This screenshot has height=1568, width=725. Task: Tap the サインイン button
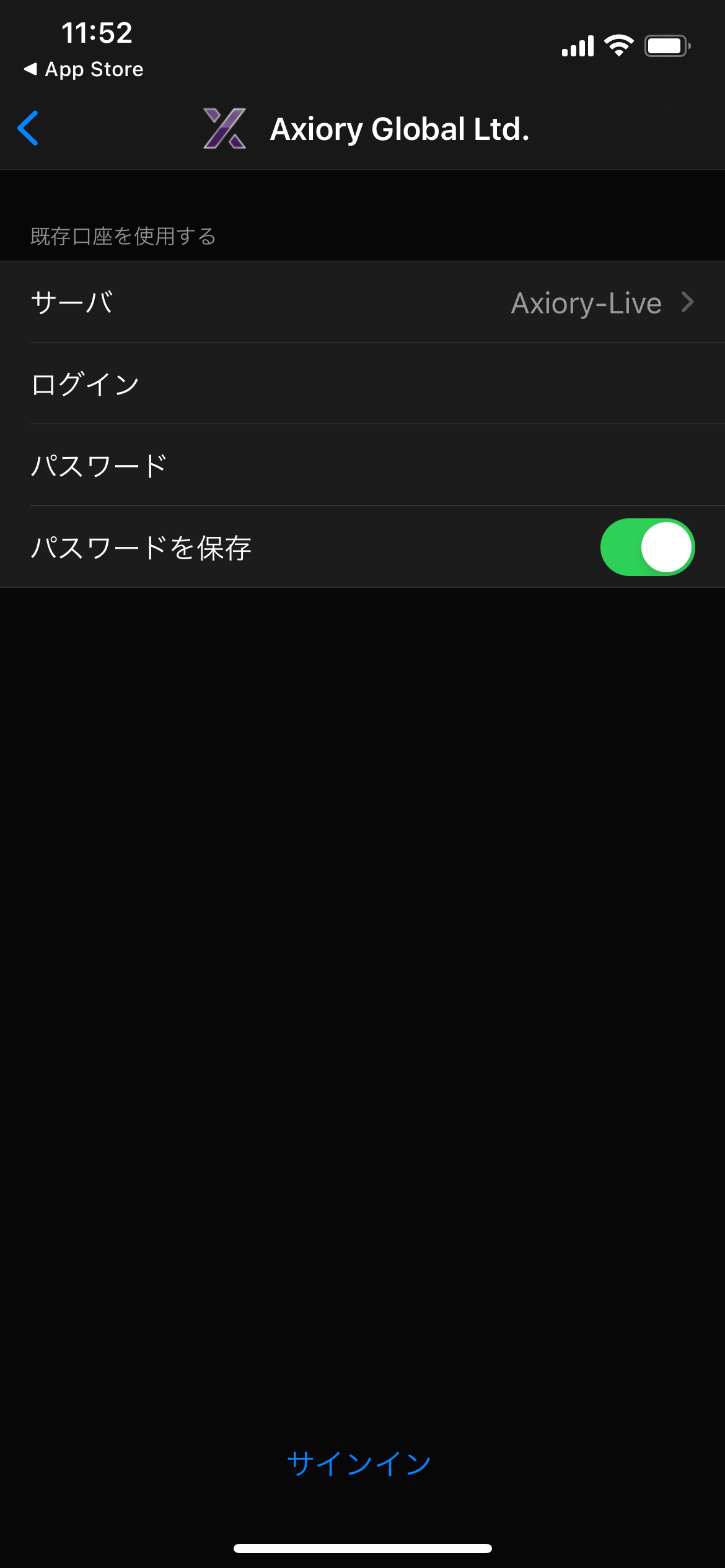(x=359, y=1464)
